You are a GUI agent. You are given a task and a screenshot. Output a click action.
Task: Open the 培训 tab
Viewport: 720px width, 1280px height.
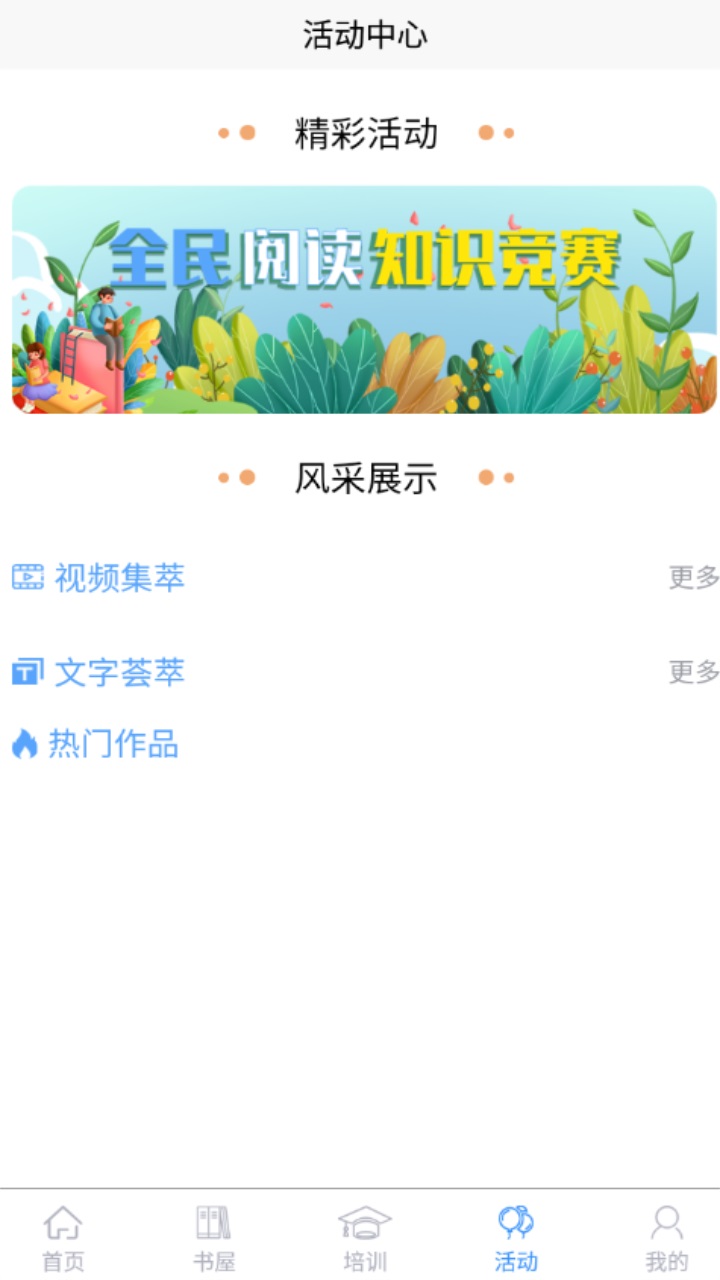363,1238
